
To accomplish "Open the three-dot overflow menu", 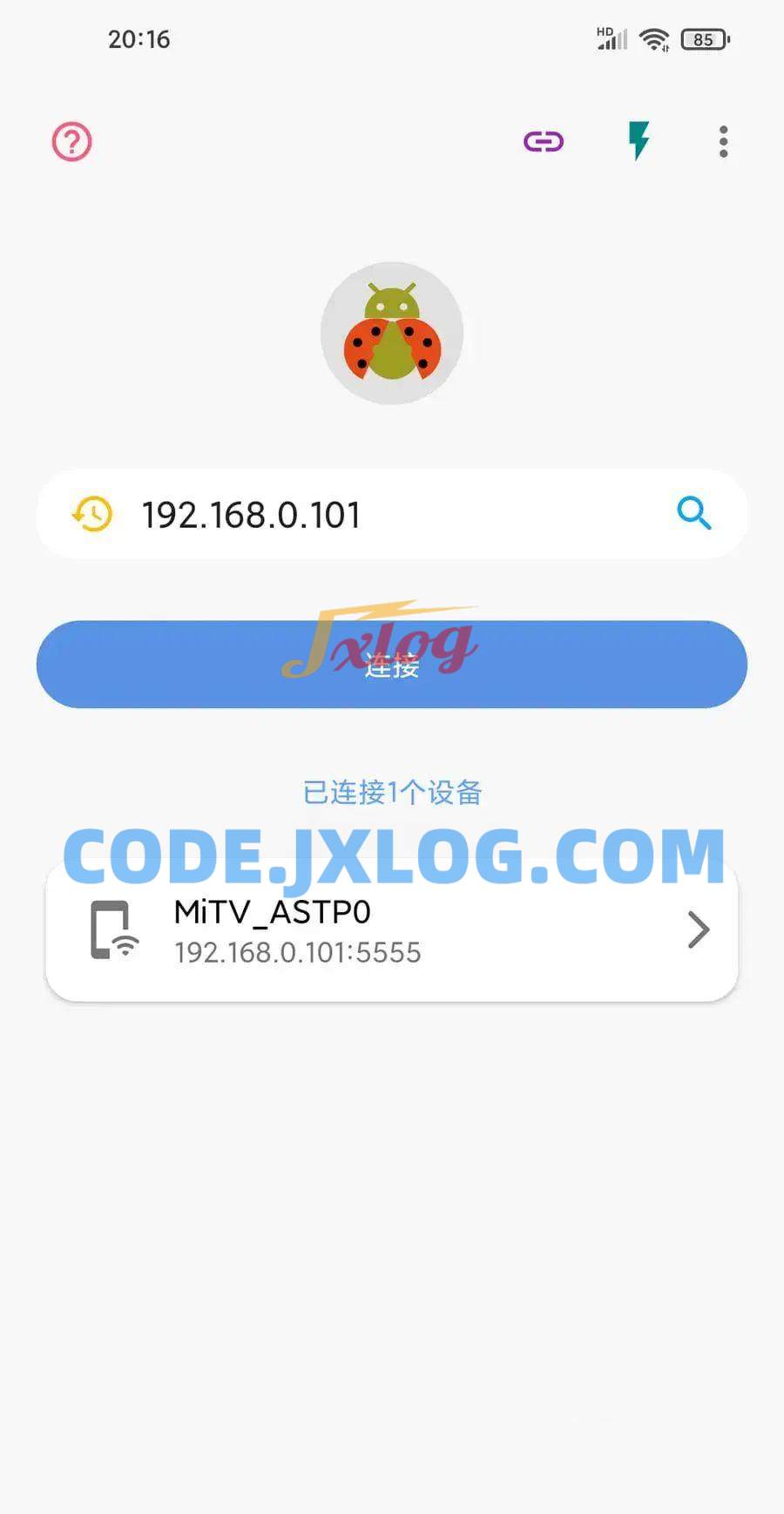I will tap(723, 141).
